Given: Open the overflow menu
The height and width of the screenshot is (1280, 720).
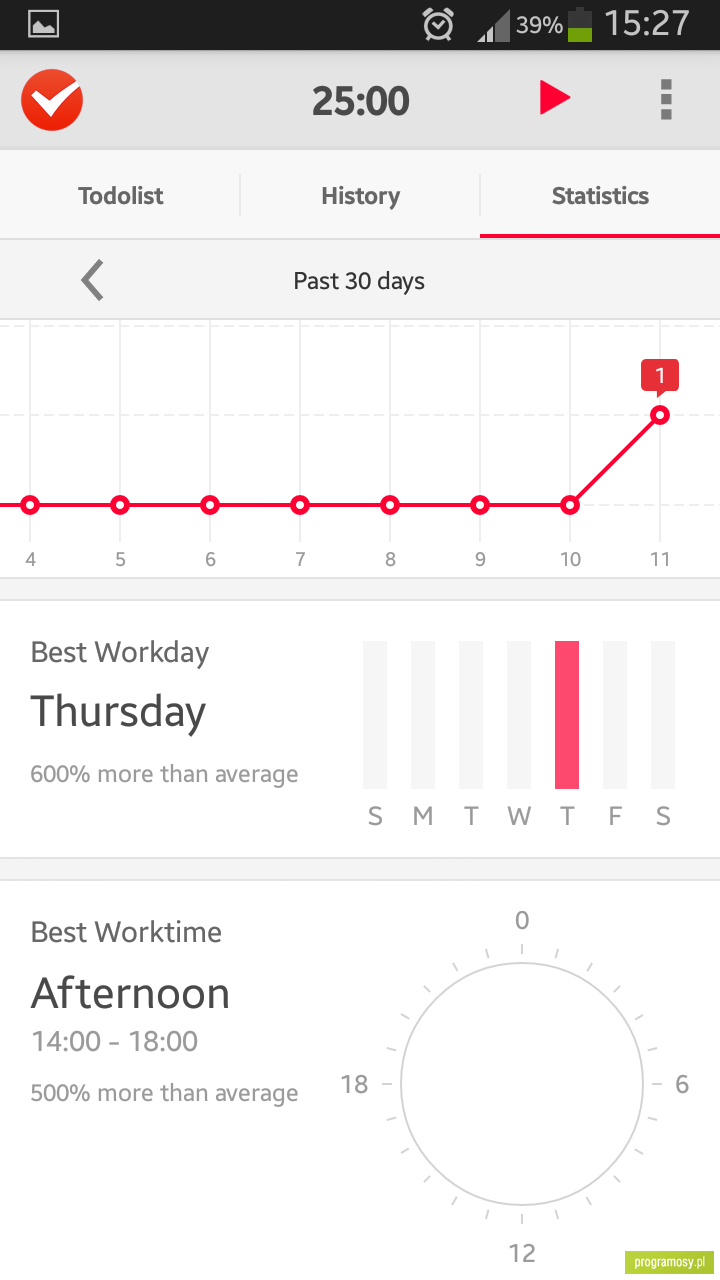Looking at the screenshot, I should click(x=666, y=100).
